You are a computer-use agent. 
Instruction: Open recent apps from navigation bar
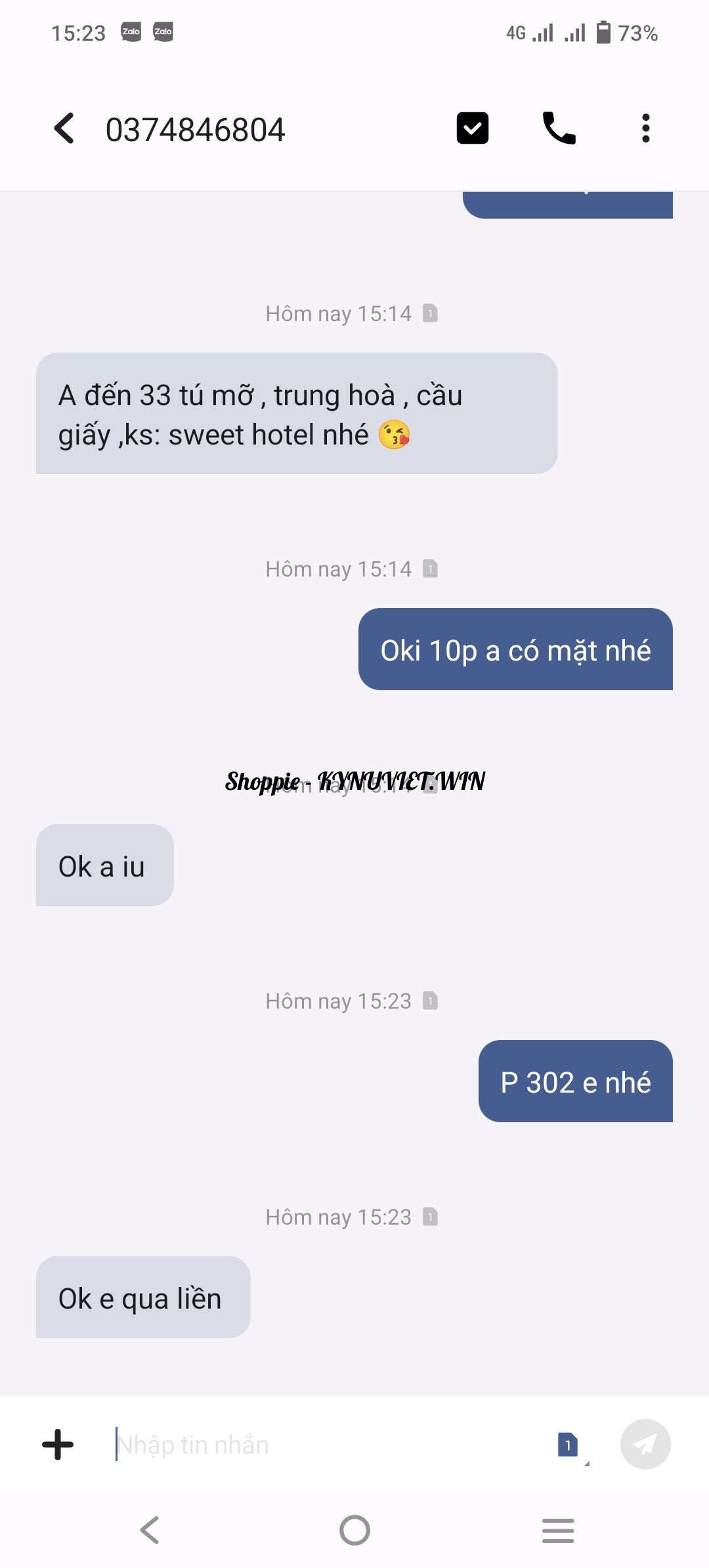point(558,1531)
